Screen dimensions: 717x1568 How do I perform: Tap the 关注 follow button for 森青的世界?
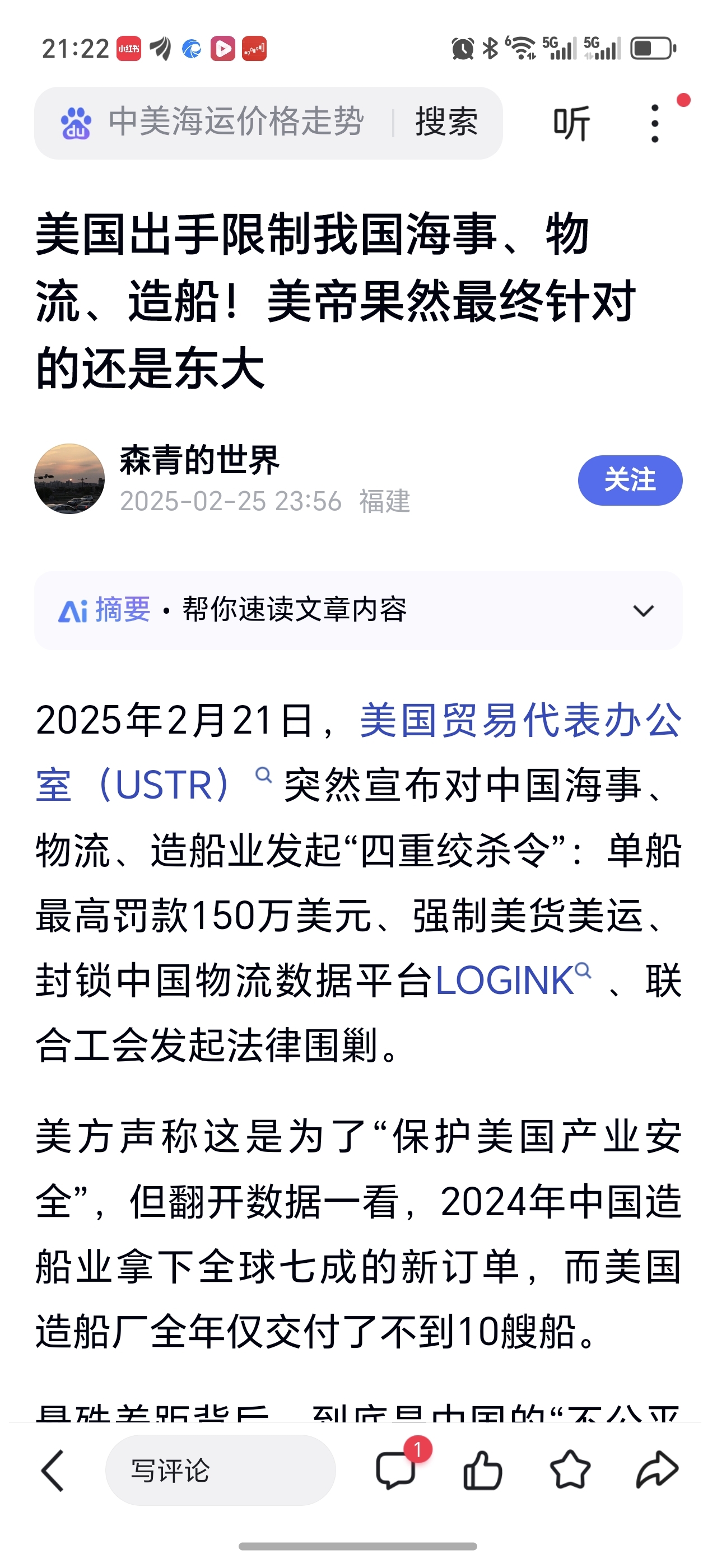(630, 480)
